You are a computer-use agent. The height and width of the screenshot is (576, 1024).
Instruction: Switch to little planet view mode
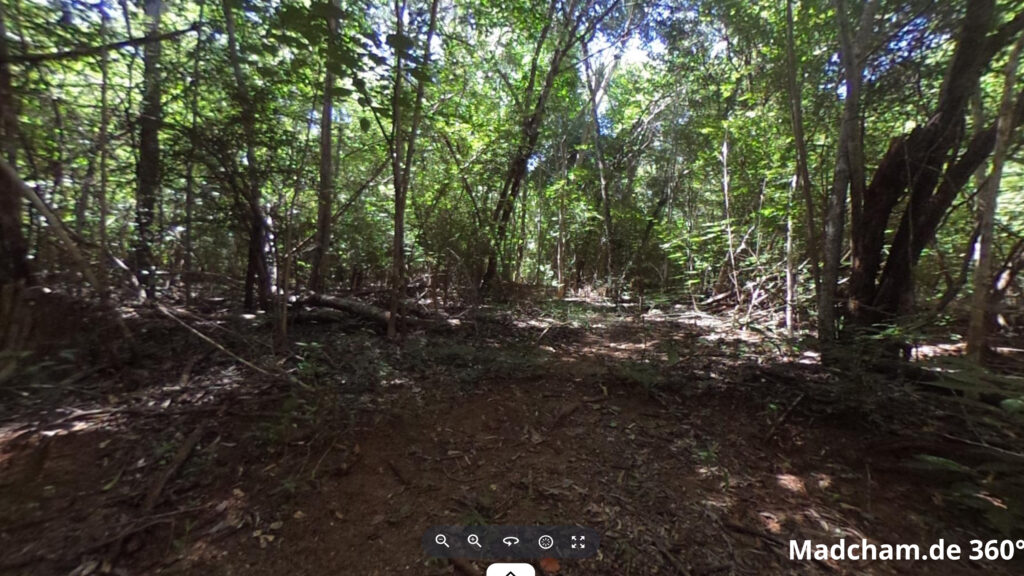[x=545, y=541]
